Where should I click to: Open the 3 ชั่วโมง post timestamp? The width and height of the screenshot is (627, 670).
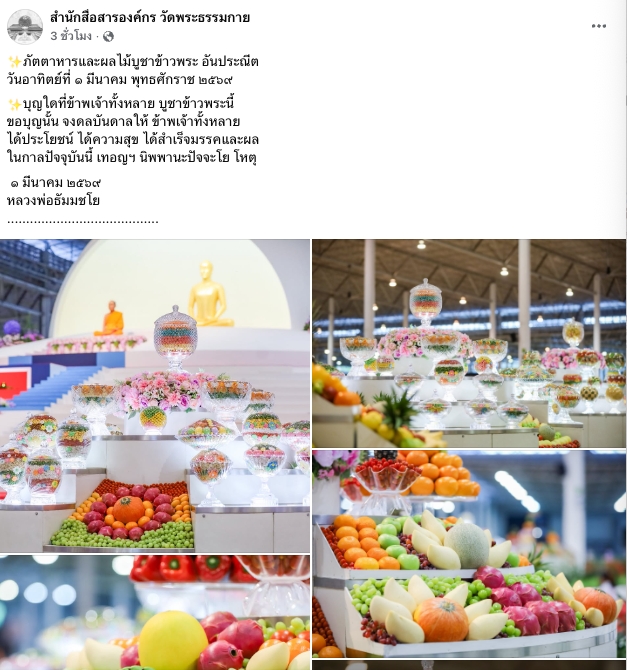(70, 36)
